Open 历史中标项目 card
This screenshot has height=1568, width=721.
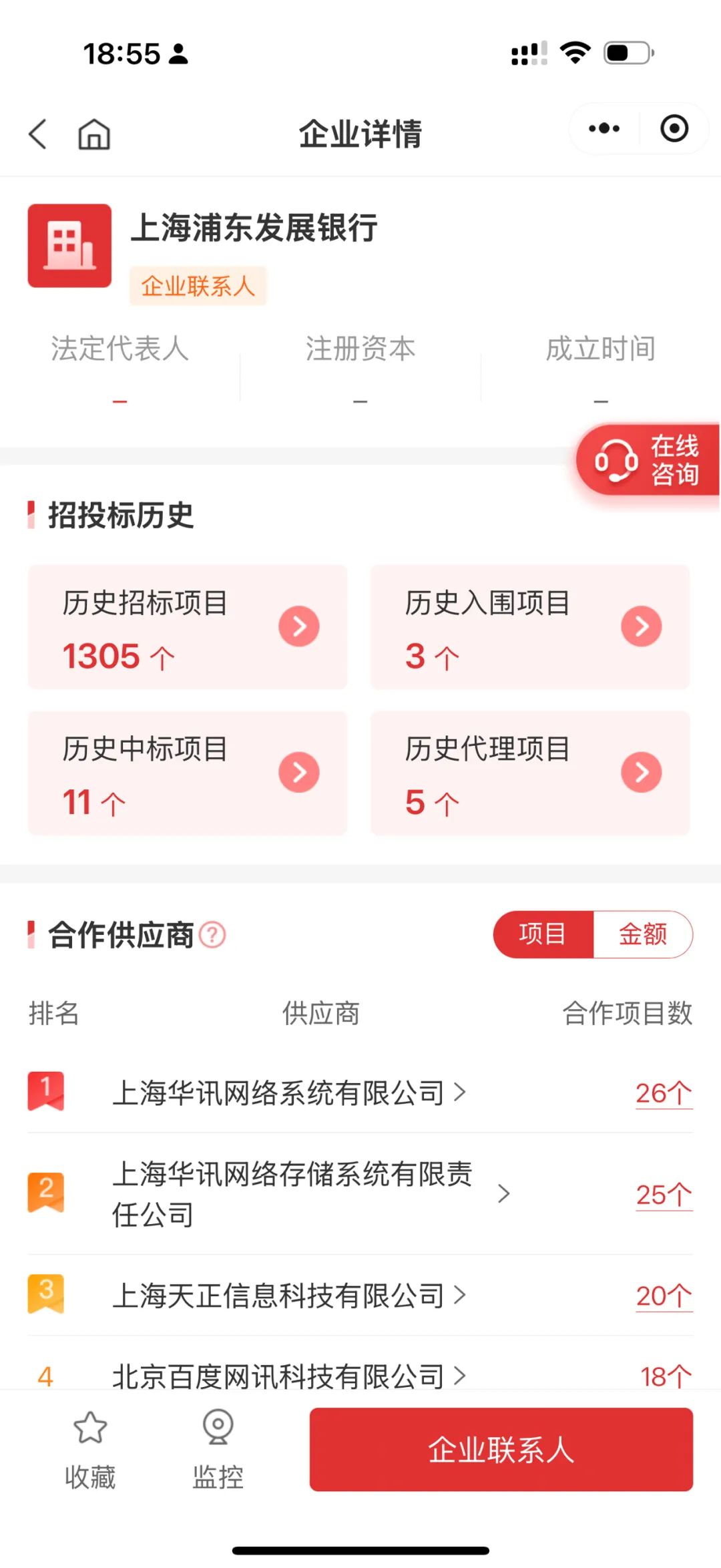point(188,773)
